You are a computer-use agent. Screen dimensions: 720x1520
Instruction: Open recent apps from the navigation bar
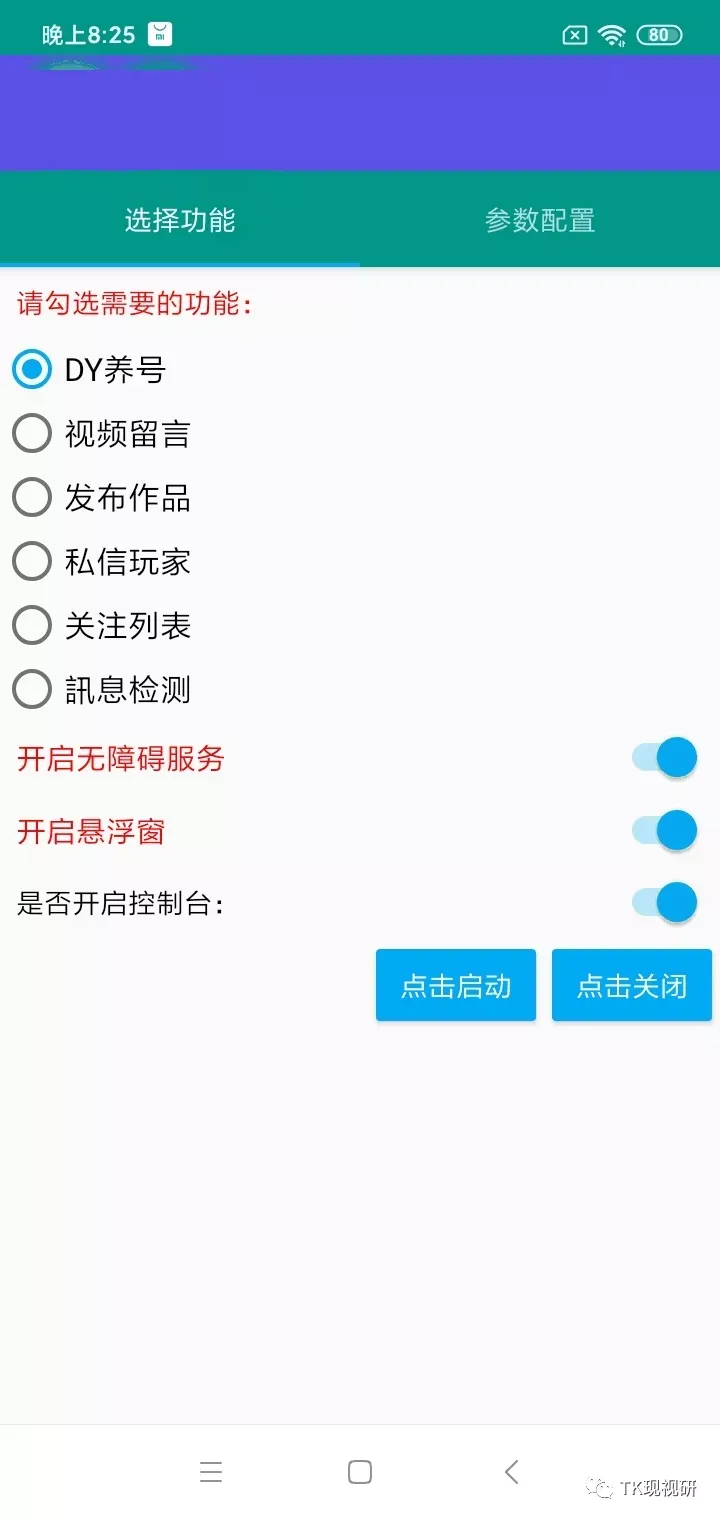[x=210, y=1472]
